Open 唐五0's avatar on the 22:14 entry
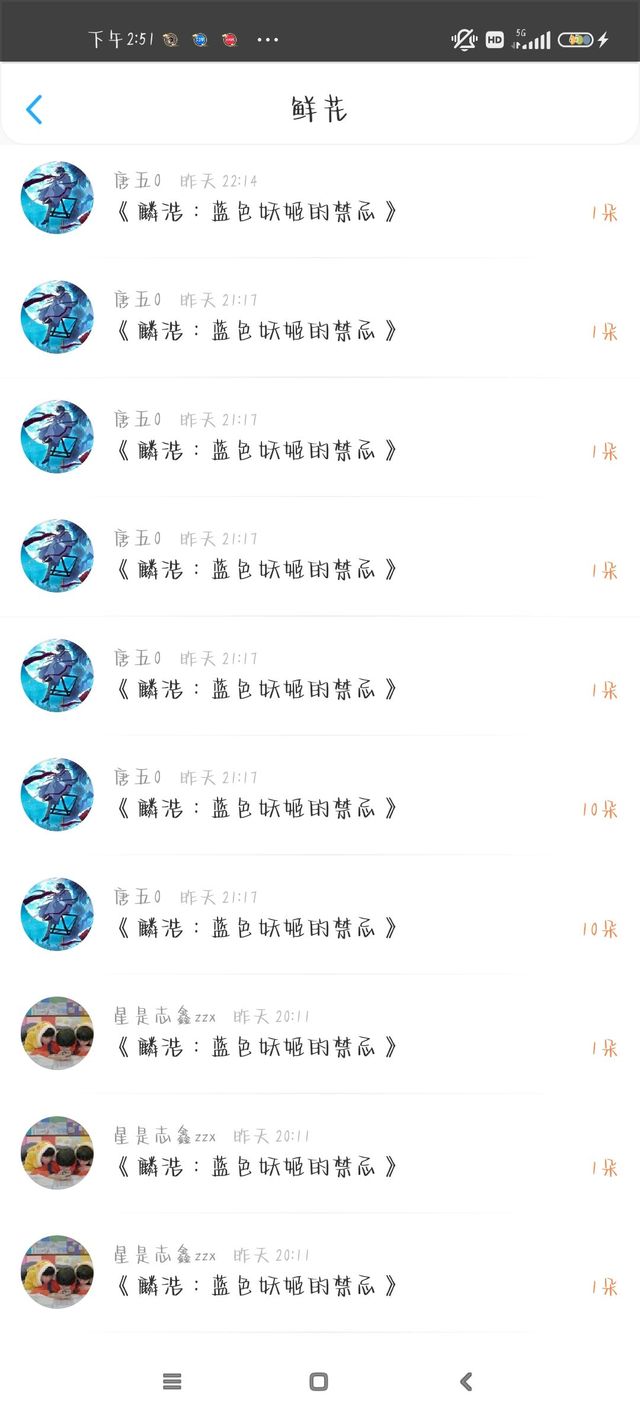Image resolution: width=640 pixels, height=1422 pixels. tap(57, 198)
